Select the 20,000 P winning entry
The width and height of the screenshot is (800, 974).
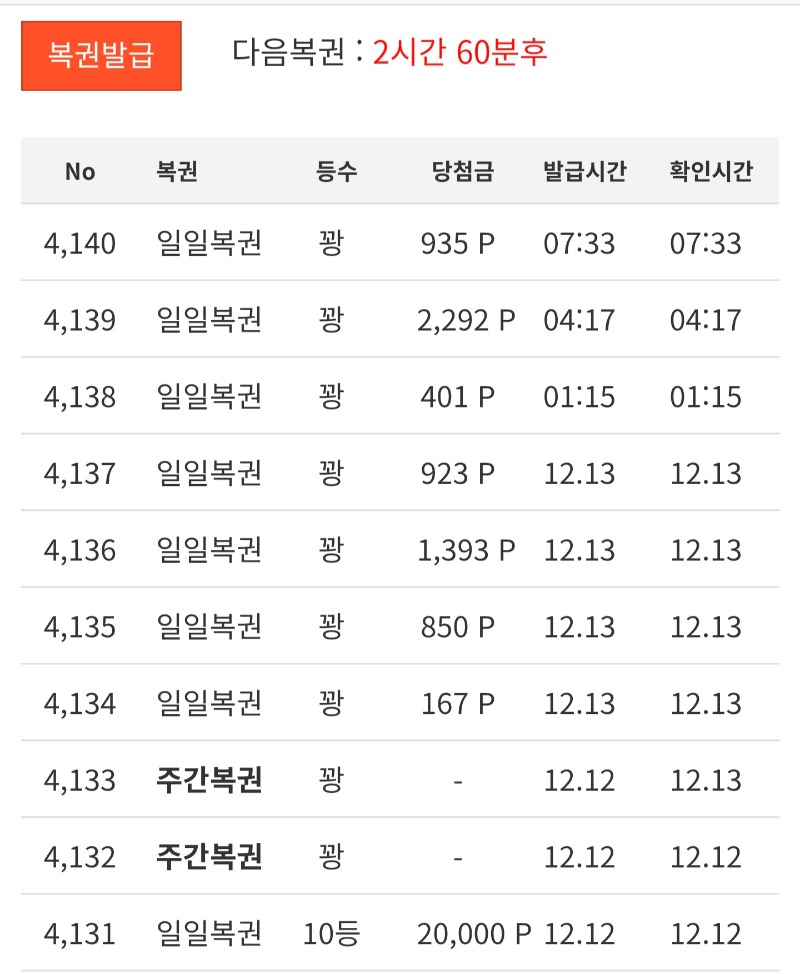click(x=465, y=931)
